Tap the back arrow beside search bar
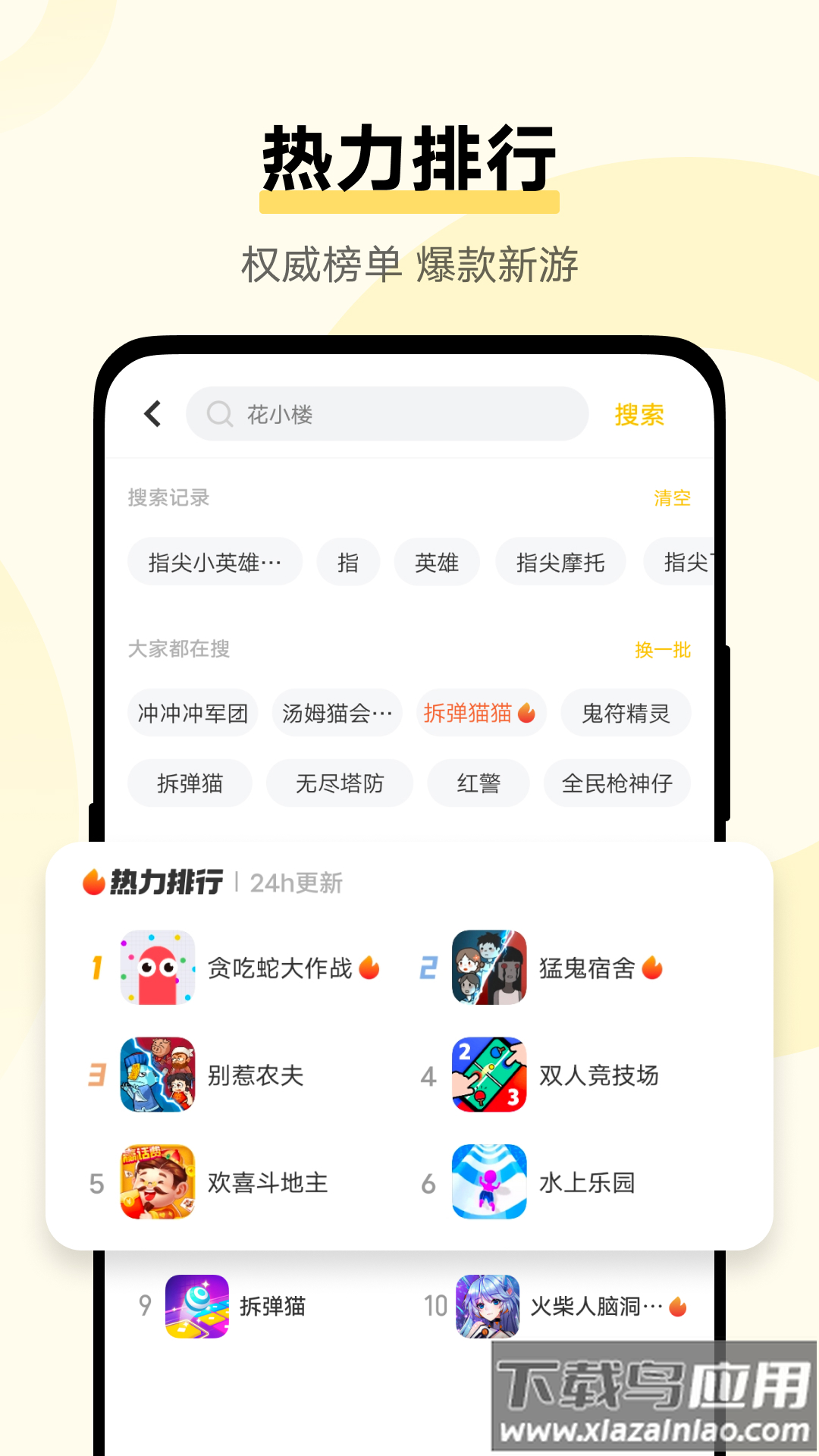This screenshot has height=1456, width=819. tap(152, 414)
